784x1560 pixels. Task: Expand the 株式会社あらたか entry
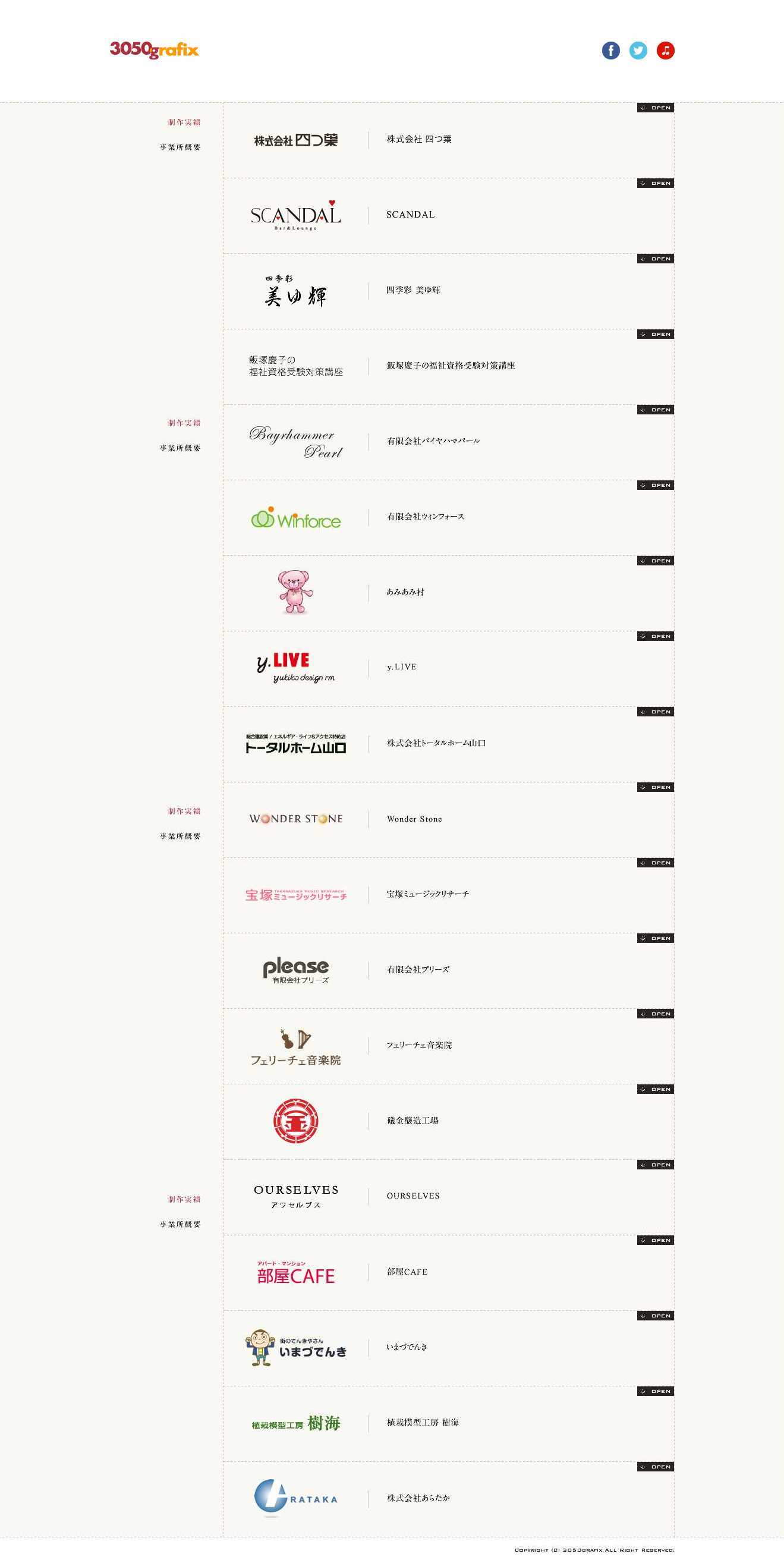(655, 1467)
